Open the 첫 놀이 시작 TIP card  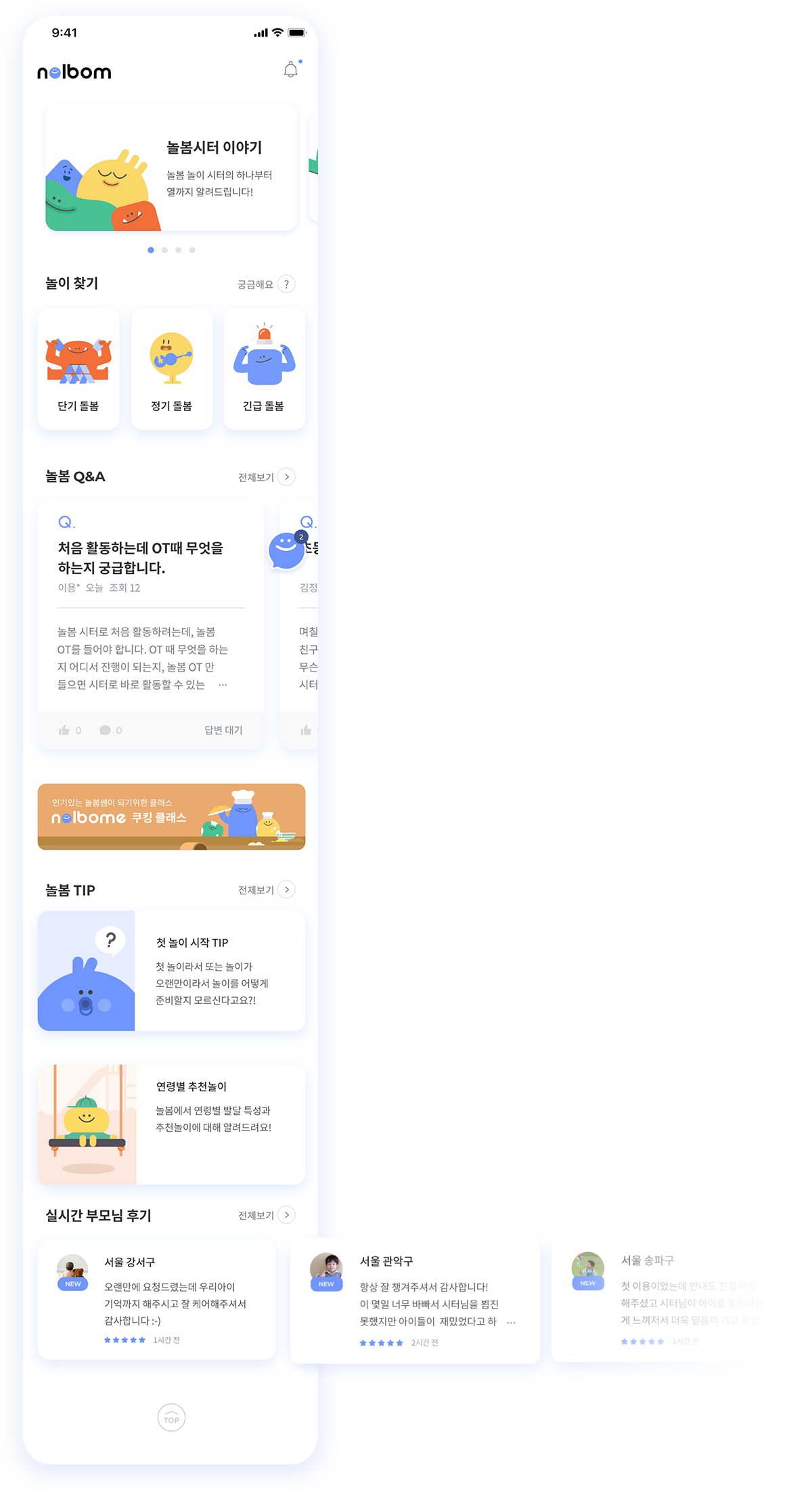(171, 971)
